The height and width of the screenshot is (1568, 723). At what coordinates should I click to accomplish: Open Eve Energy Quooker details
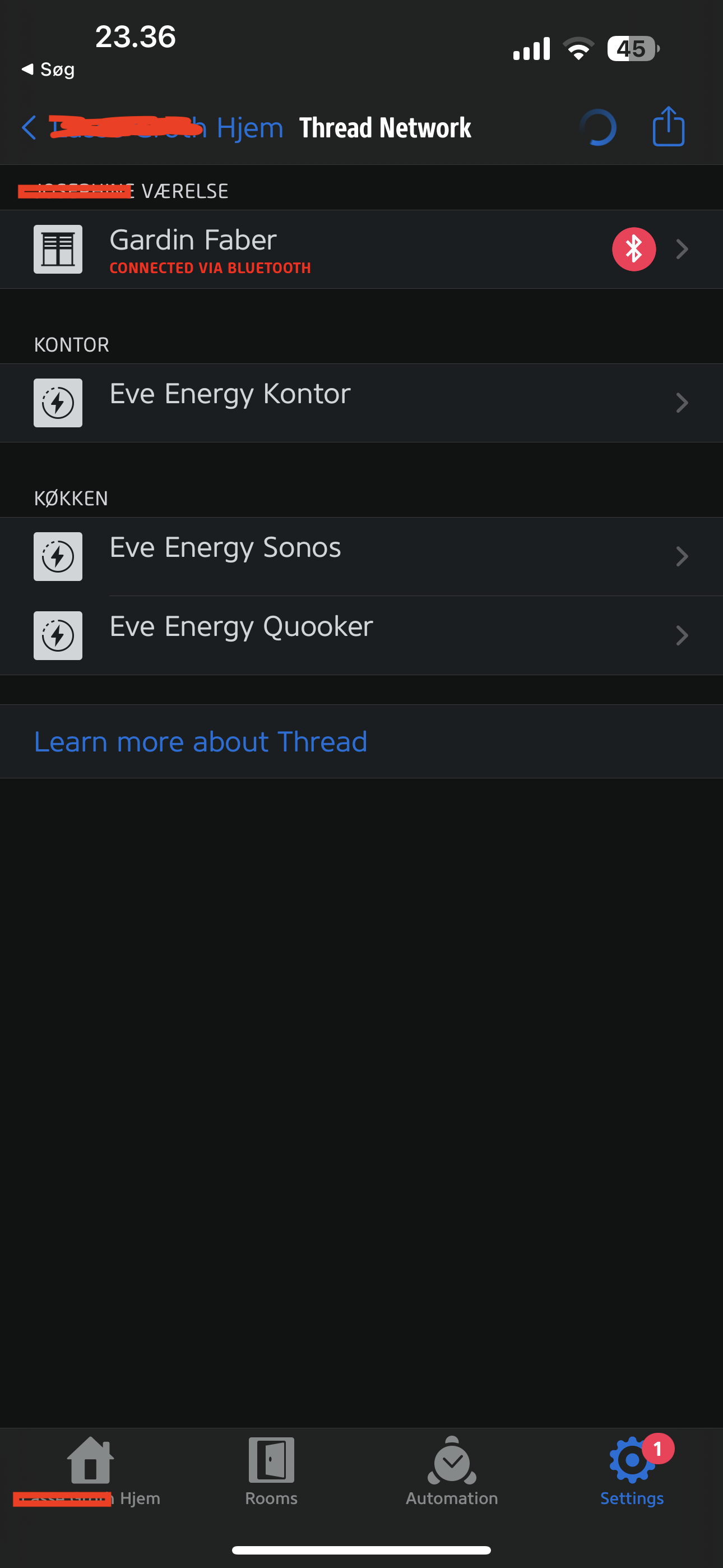click(361, 635)
